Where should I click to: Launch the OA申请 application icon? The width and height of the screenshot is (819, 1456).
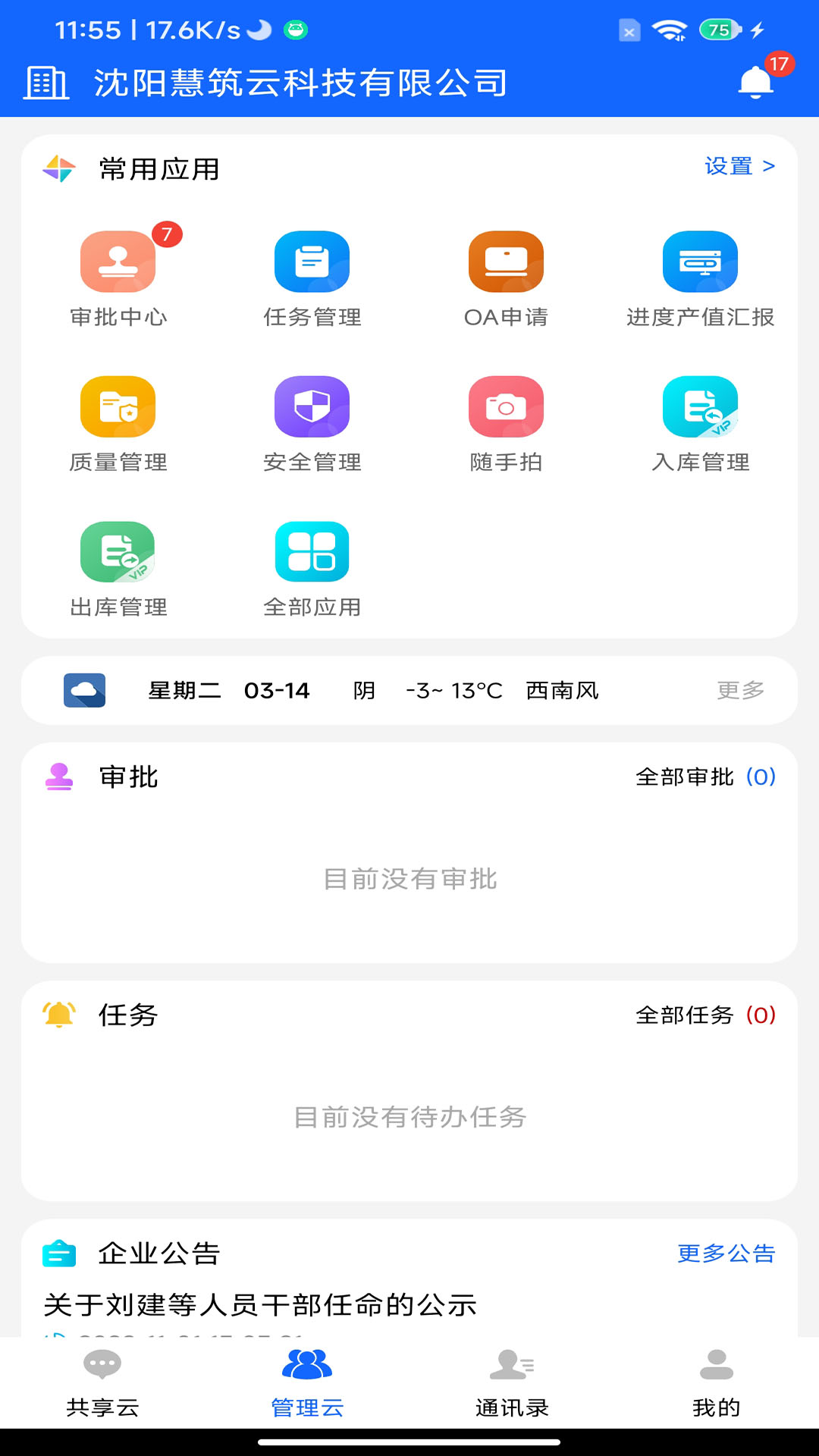506,261
